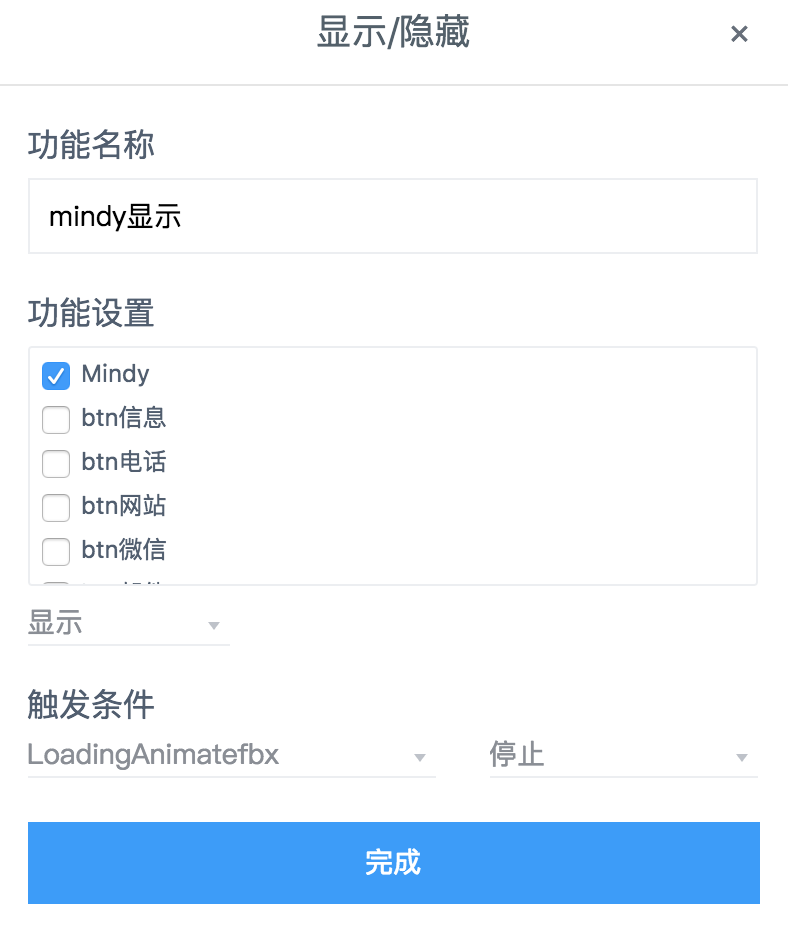Open the 显示 dropdown
788x928 pixels.
pos(128,625)
